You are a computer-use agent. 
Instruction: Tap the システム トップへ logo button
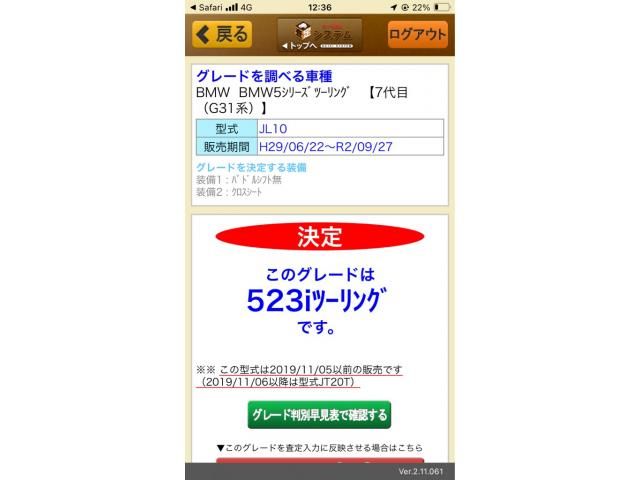point(319,34)
